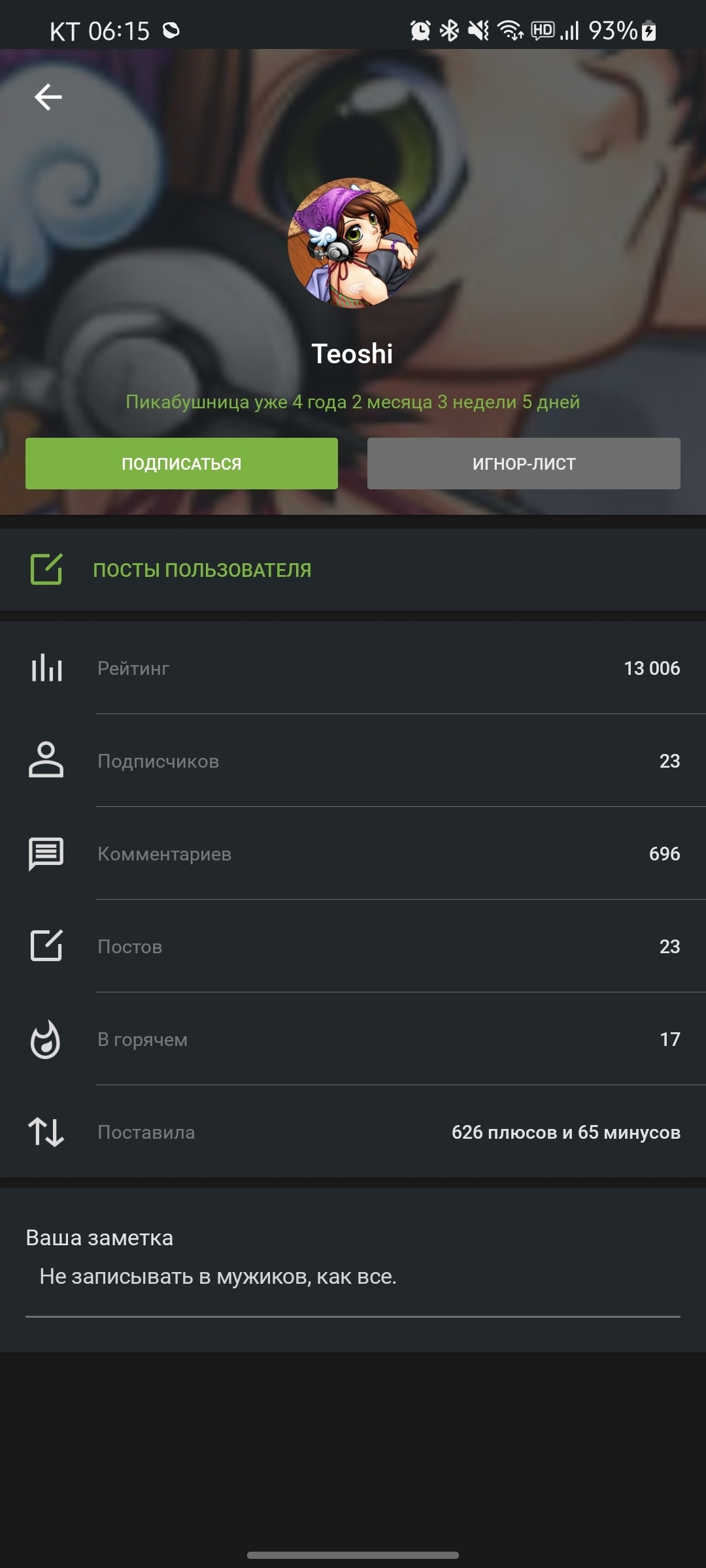This screenshot has width=706, height=1568.
Task: Open ПОСТЫ ПОЛЬЗОВАТЕЛЯ
Action: click(x=202, y=570)
